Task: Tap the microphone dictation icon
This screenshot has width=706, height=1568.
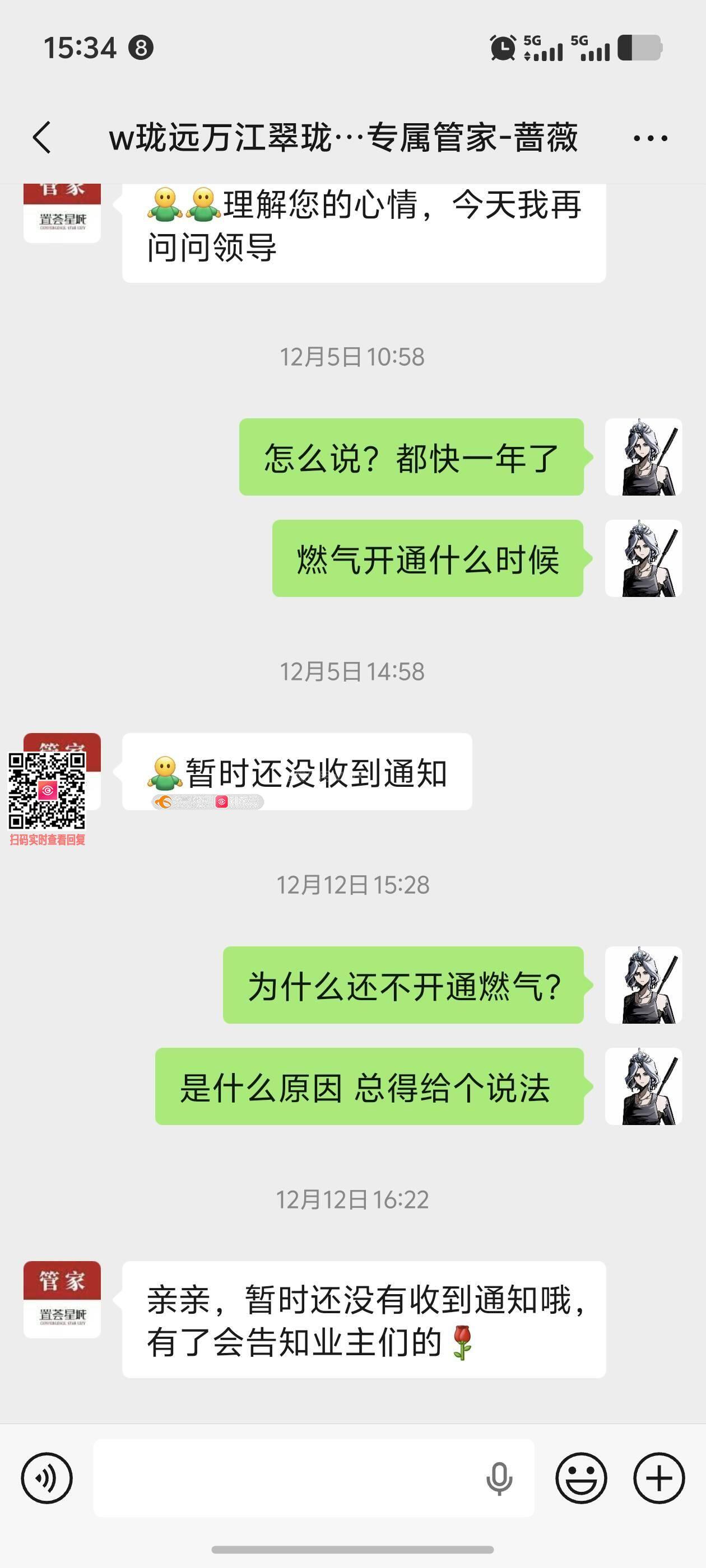Action: pos(499,1478)
